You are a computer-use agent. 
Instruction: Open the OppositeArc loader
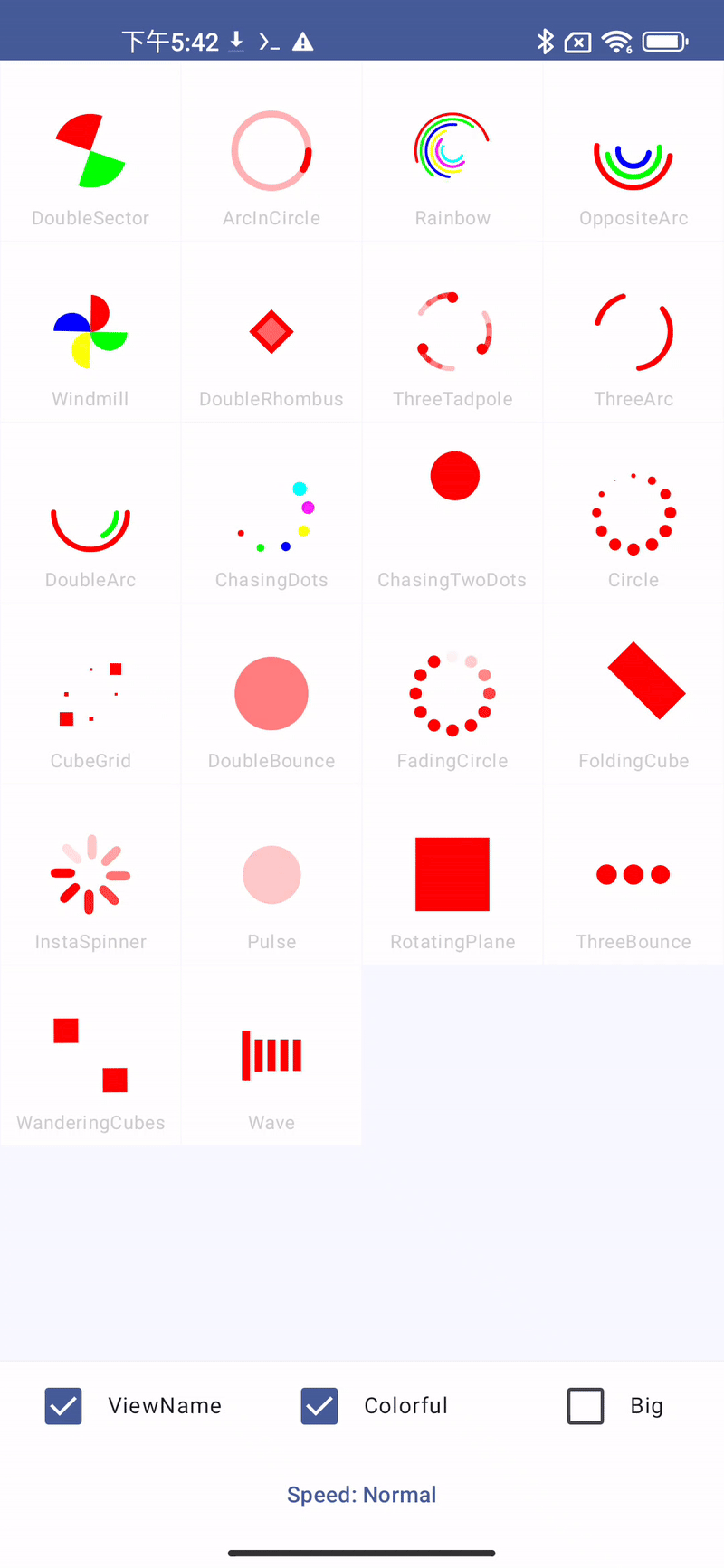click(x=633, y=152)
